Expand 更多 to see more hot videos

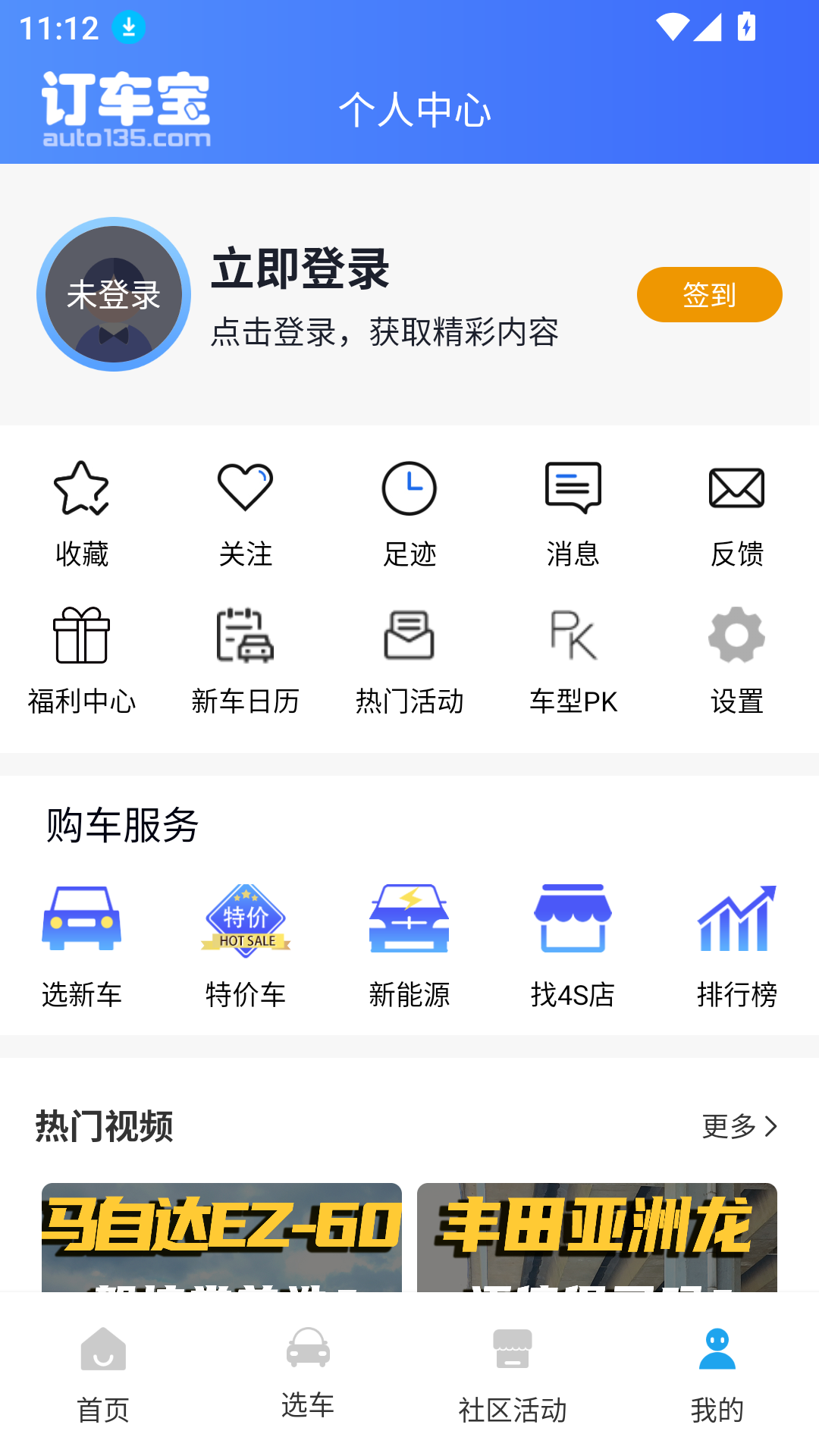coord(739,1128)
